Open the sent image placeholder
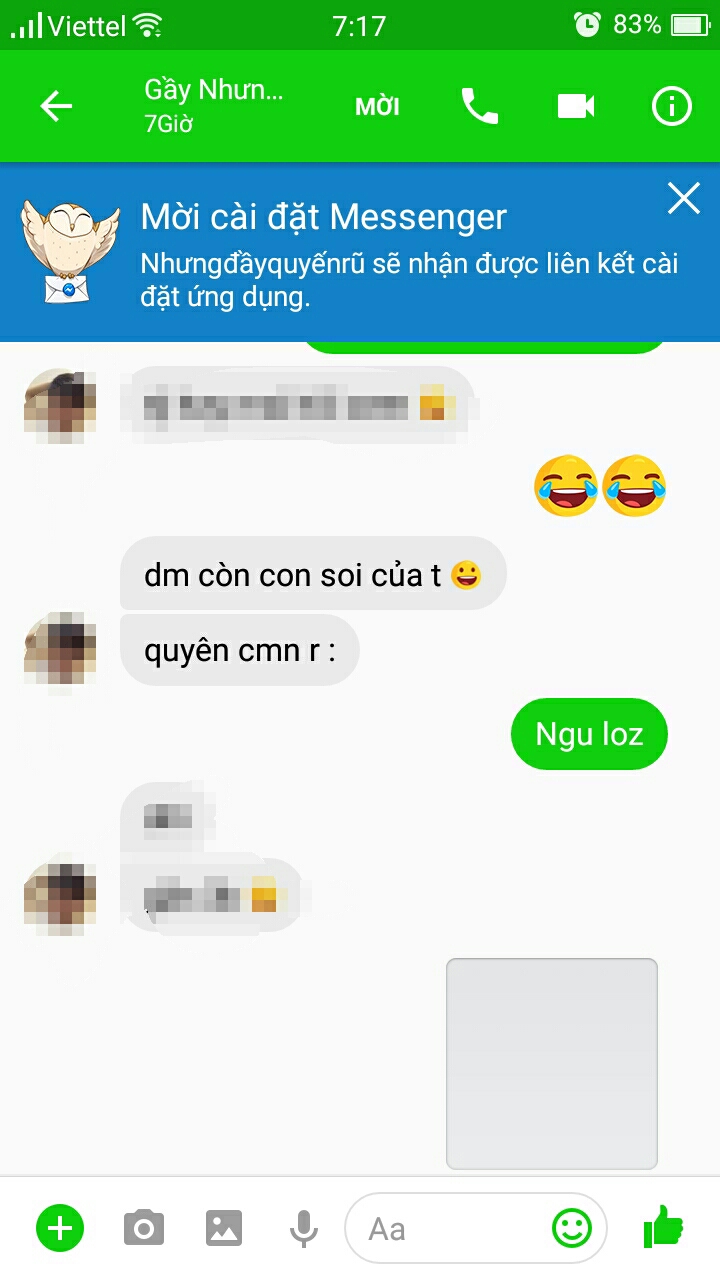 [552, 1064]
